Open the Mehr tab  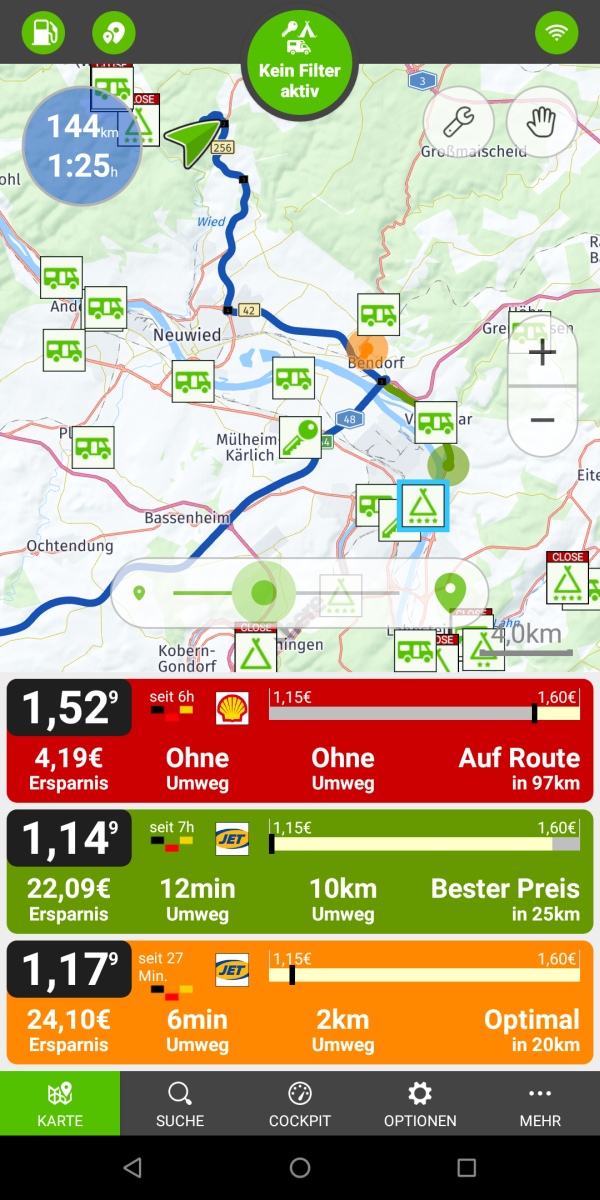(x=540, y=1104)
